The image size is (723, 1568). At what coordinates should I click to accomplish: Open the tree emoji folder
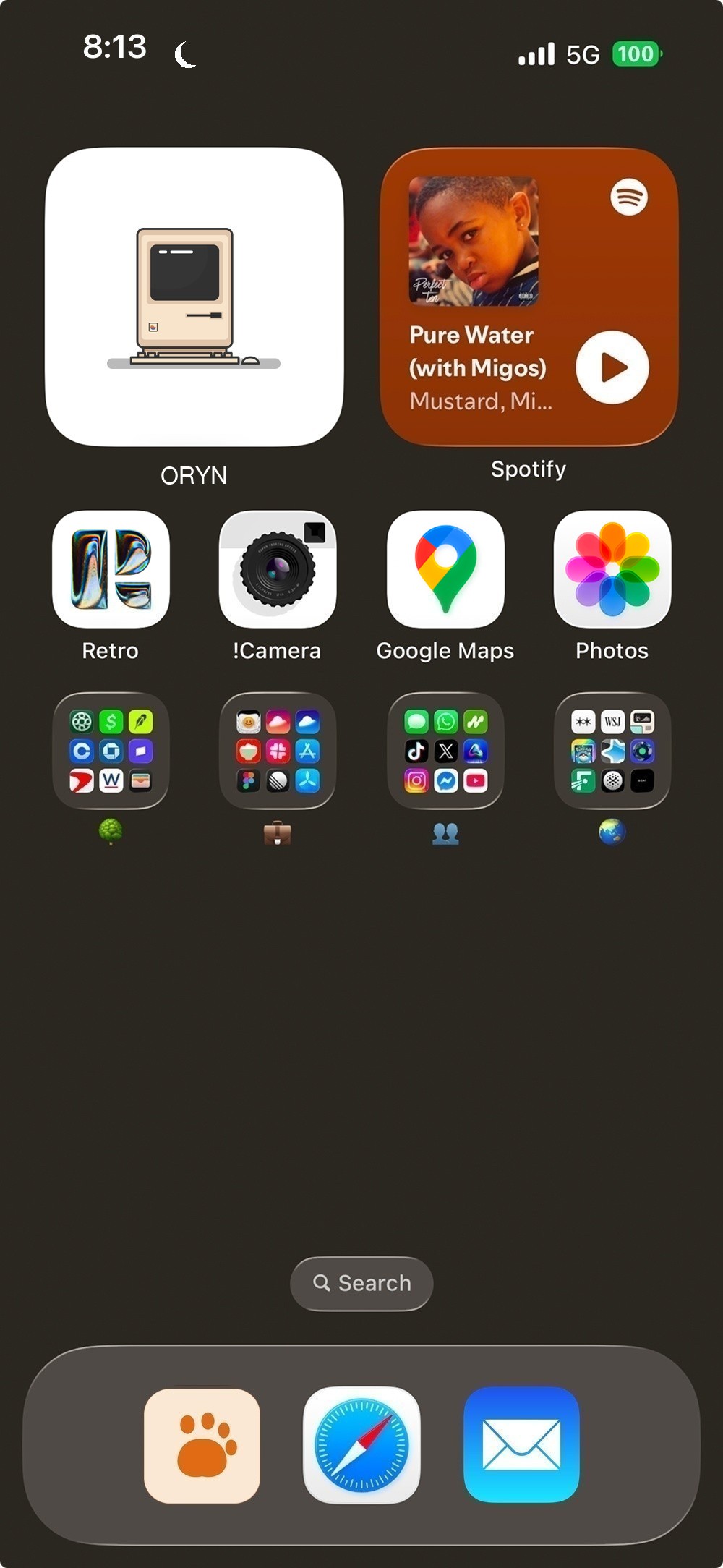pyautogui.click(x=111, y=751)
